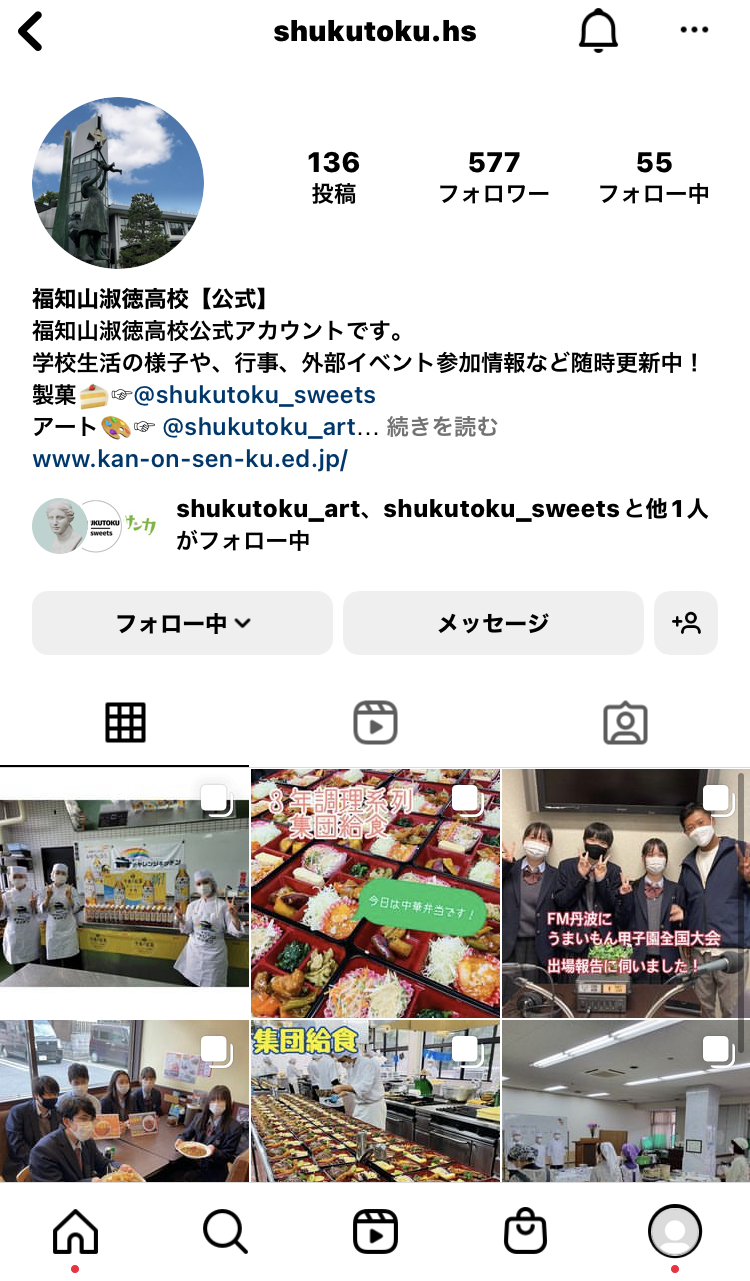Open the Shop bag tab
The image size is (750, 1281).
(x=525, y=1231)
